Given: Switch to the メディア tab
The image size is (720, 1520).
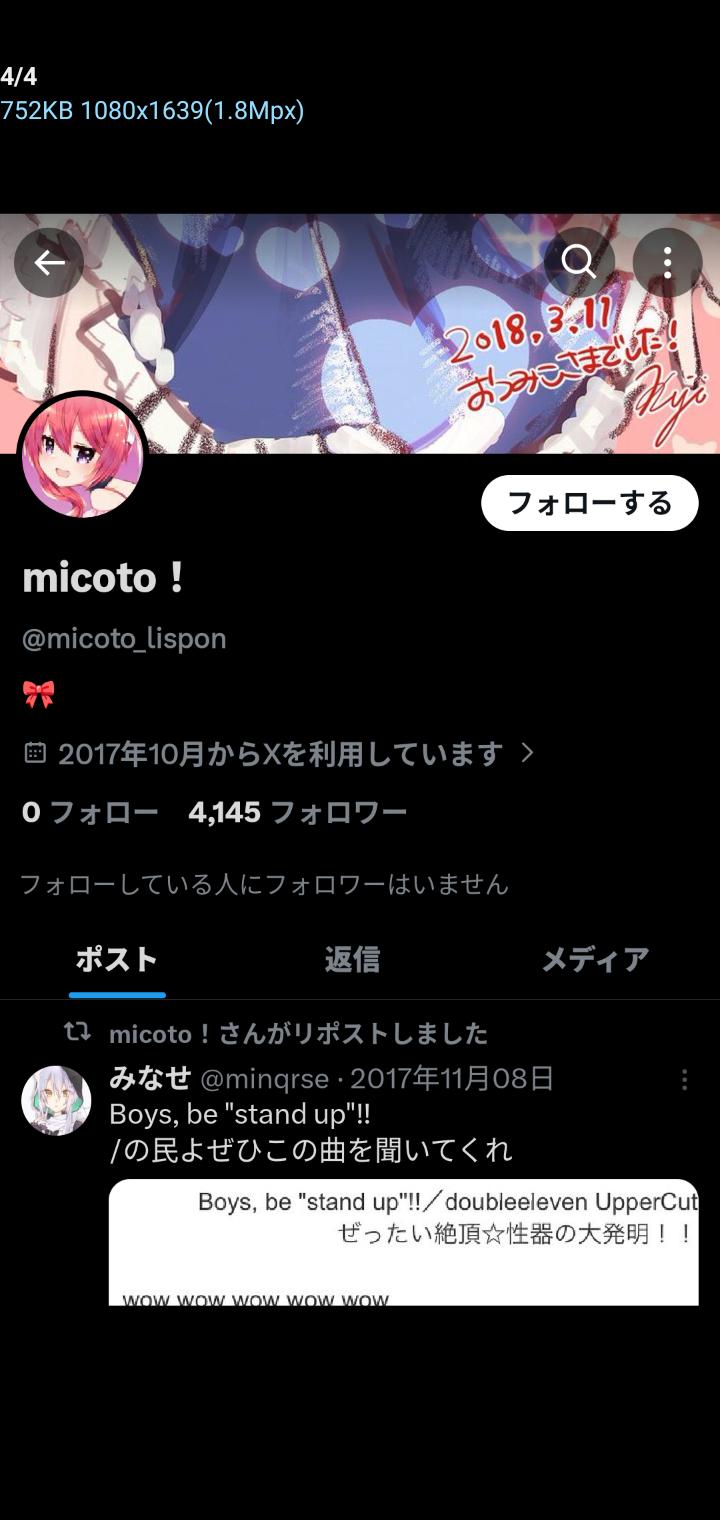Looking at the screenshot, I should coord(595,960).
